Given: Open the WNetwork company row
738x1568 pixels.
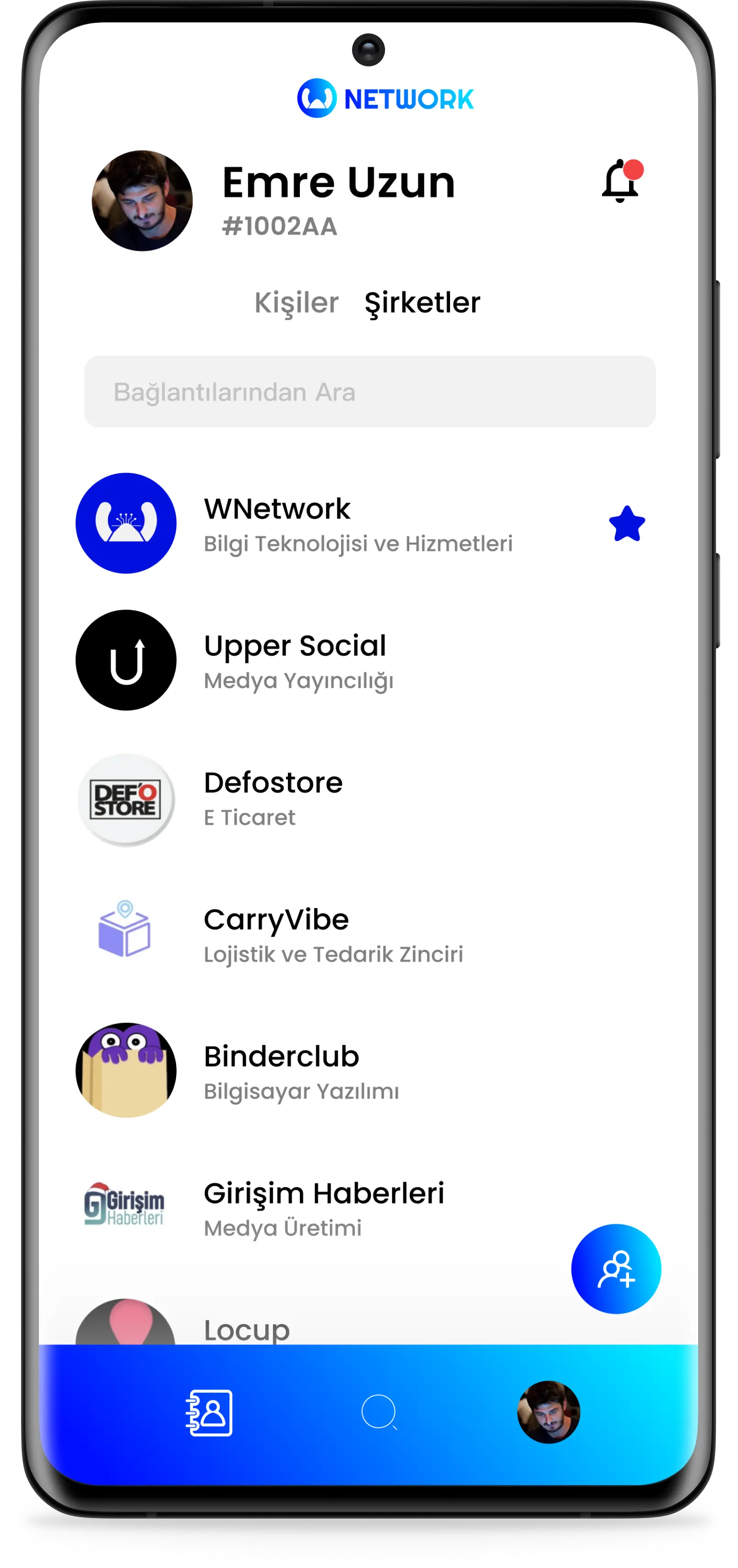Looking at the screenshot, I should tap(358, 524).
